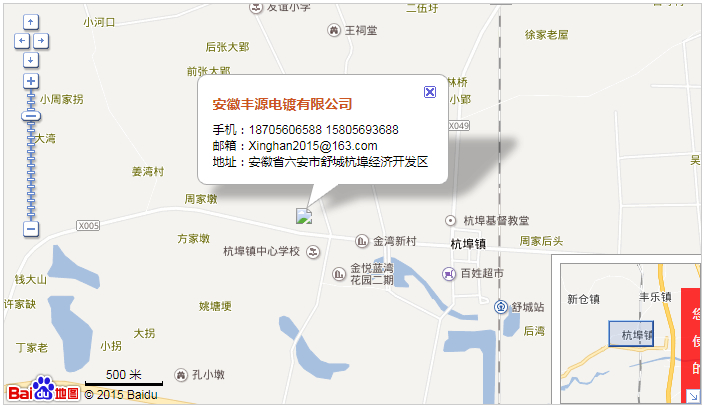Zoom out using the minus button
This screenshot has width=705, height=409.
pos(31,229)
